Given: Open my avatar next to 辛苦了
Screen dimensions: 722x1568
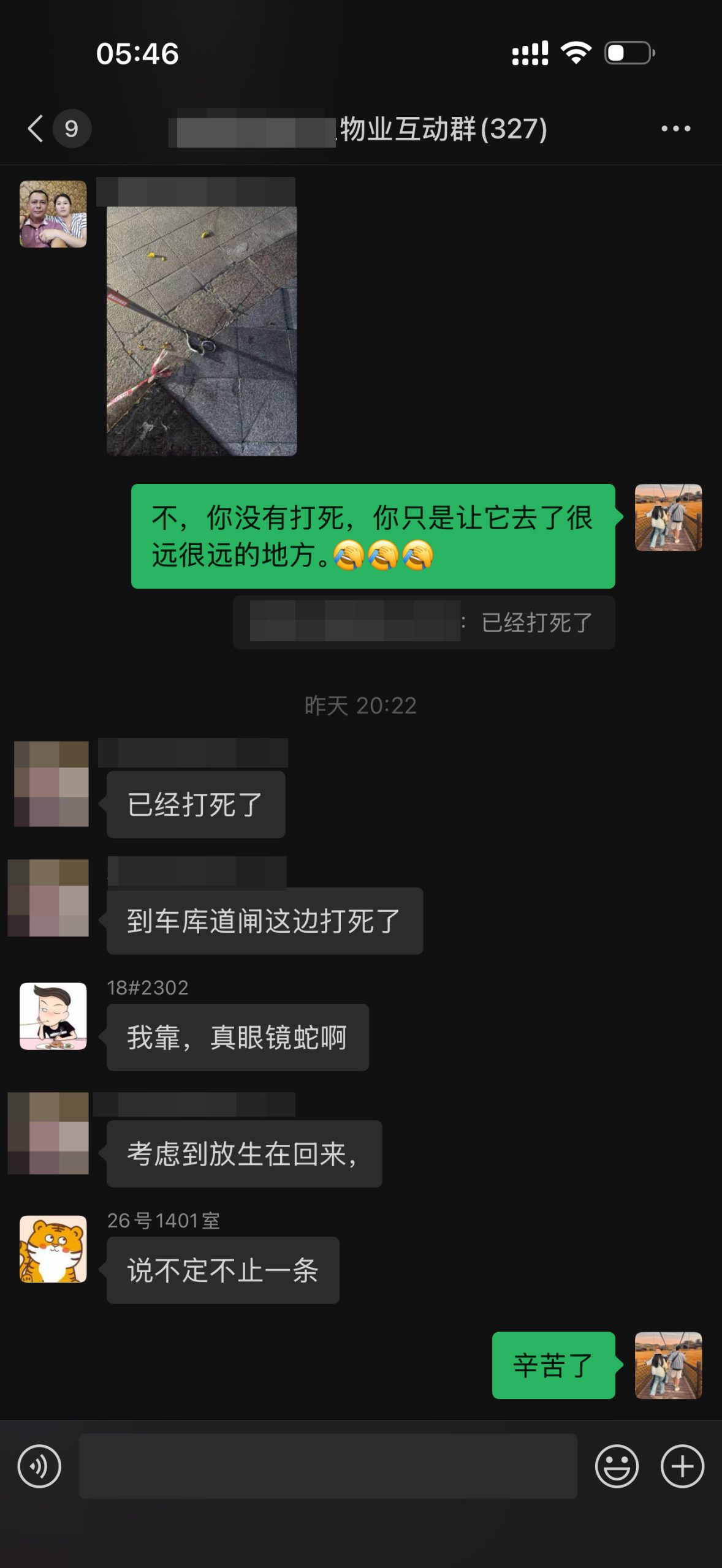Looking at the screenshot, I should click(x=668, y=1365).
